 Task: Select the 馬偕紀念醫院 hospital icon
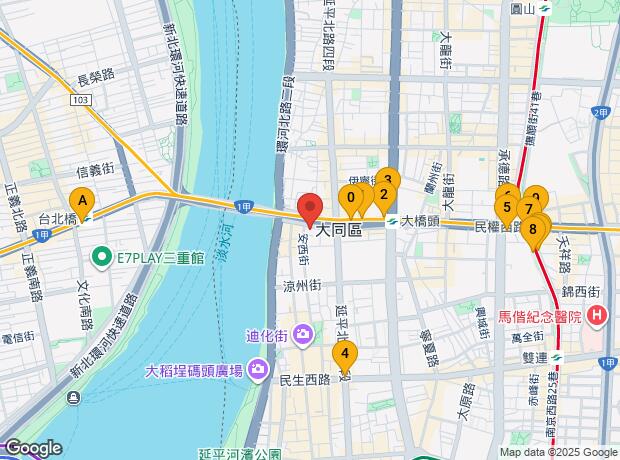pyautogui.click(x=597, y=316)
